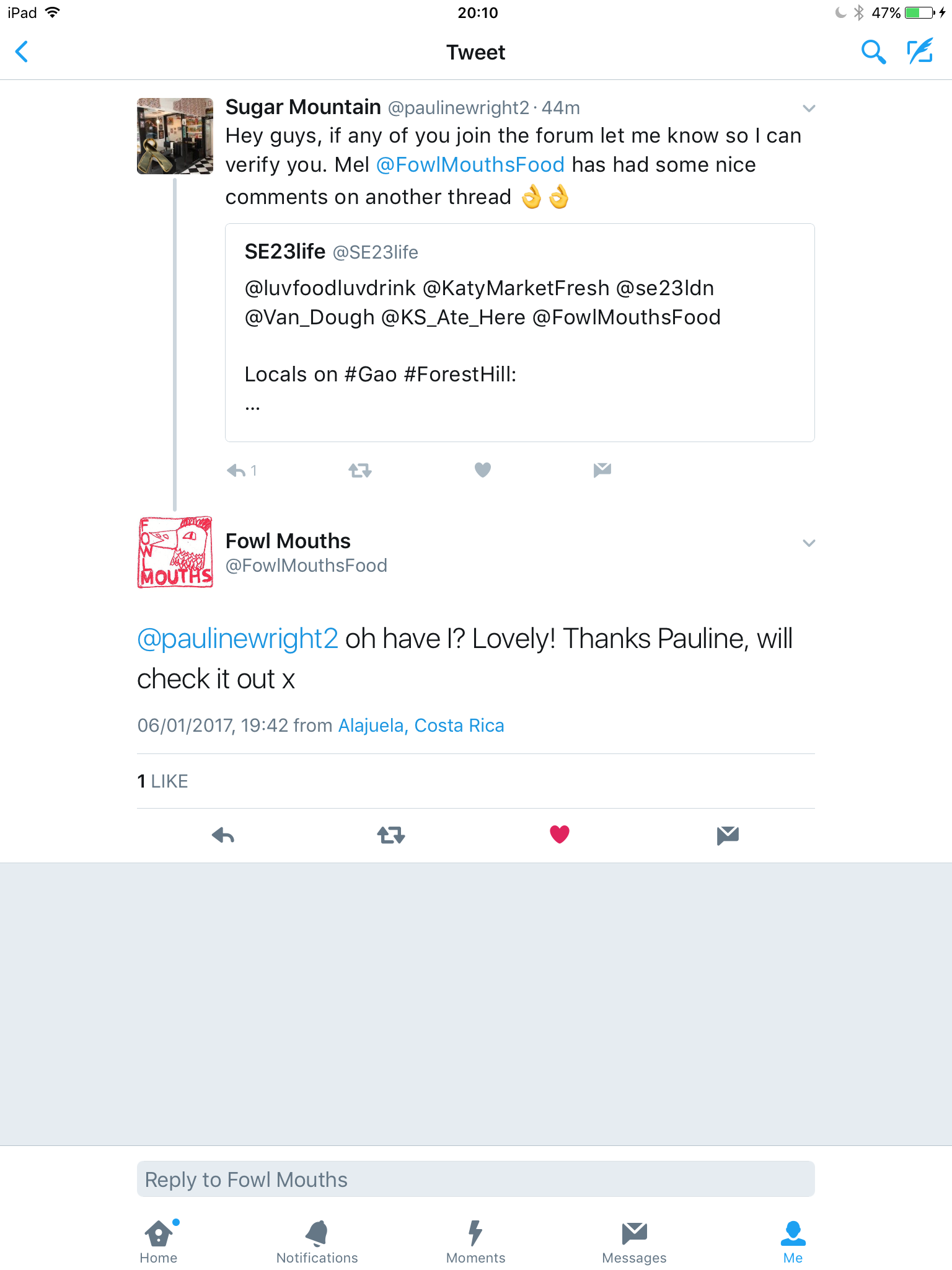Like Sugar Mountain's tweet

pos(482,470)
